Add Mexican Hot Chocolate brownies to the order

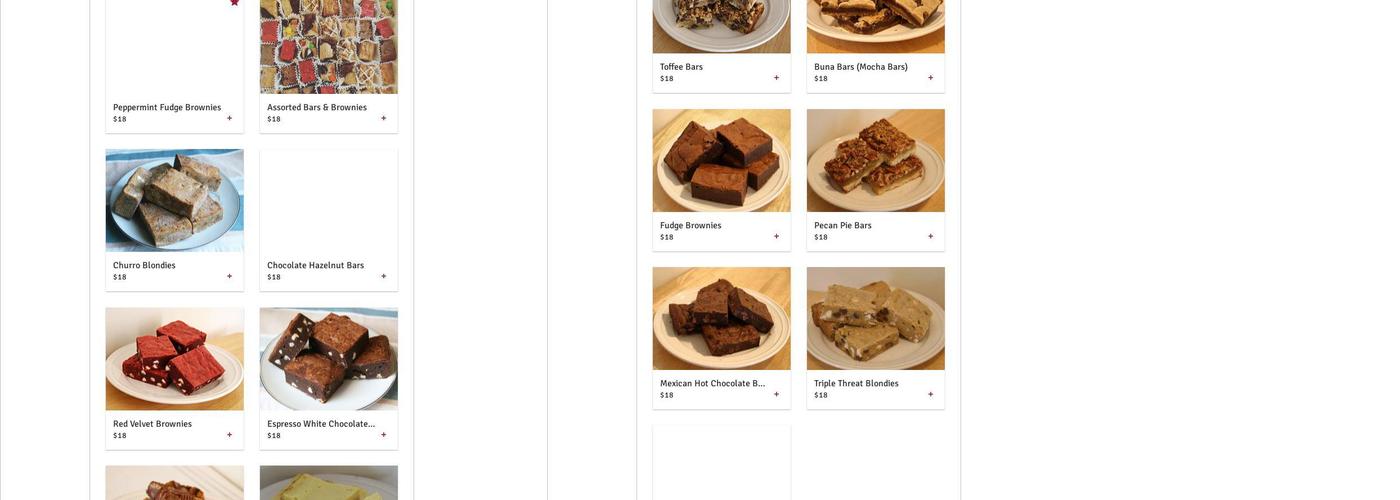[776, 394]
